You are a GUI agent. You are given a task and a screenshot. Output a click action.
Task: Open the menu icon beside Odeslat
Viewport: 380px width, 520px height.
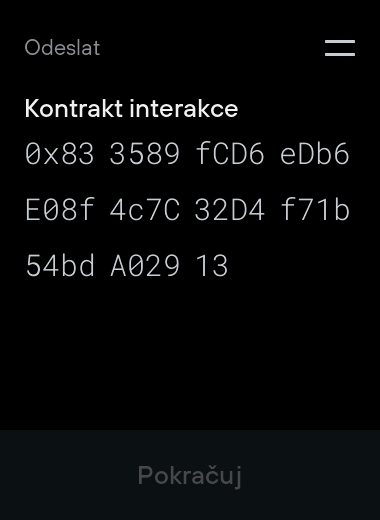point(340,48)
